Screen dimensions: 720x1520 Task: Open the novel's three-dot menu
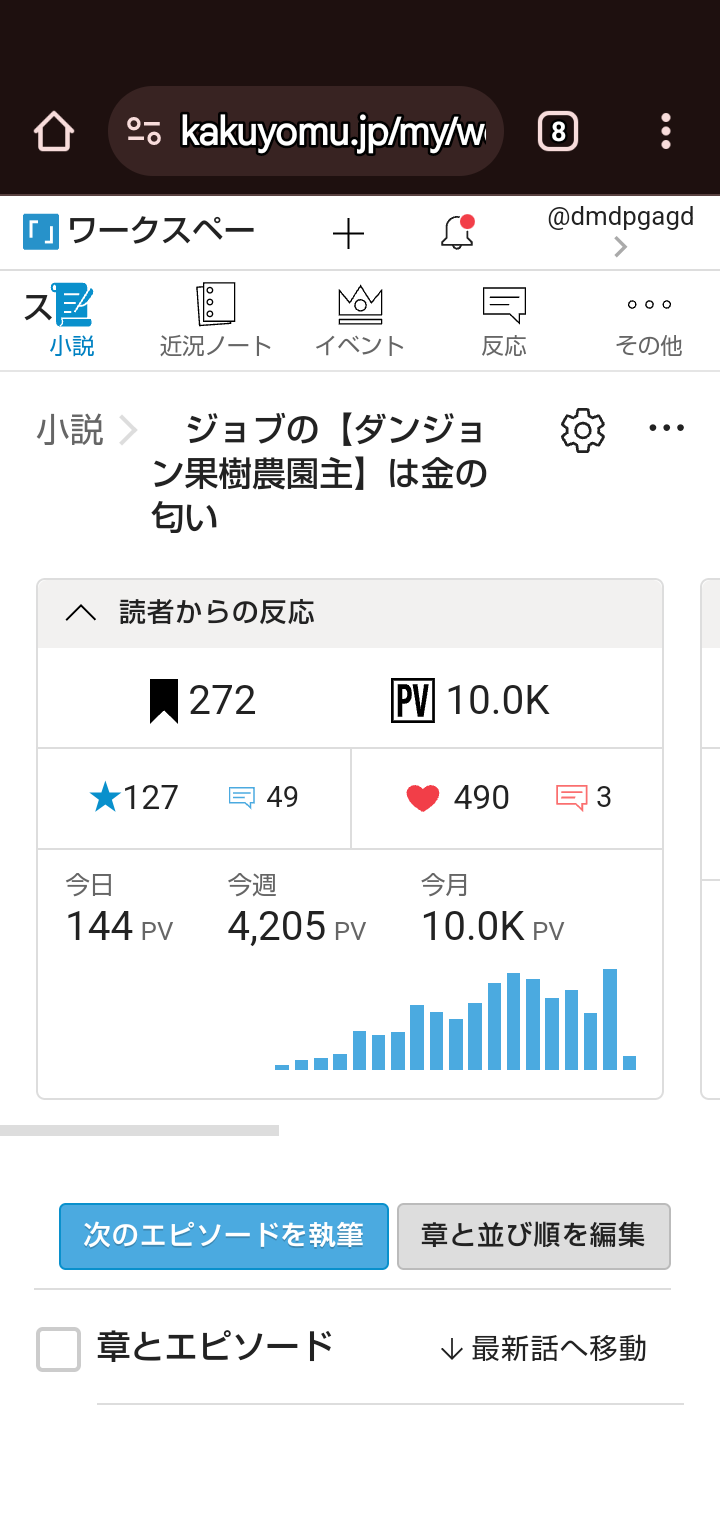pyautogui.click(x=666, y=429)
